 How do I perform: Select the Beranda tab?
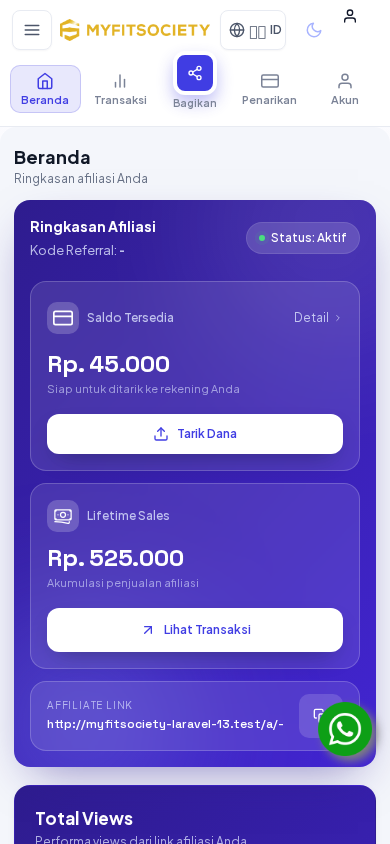tap(45, 89)
